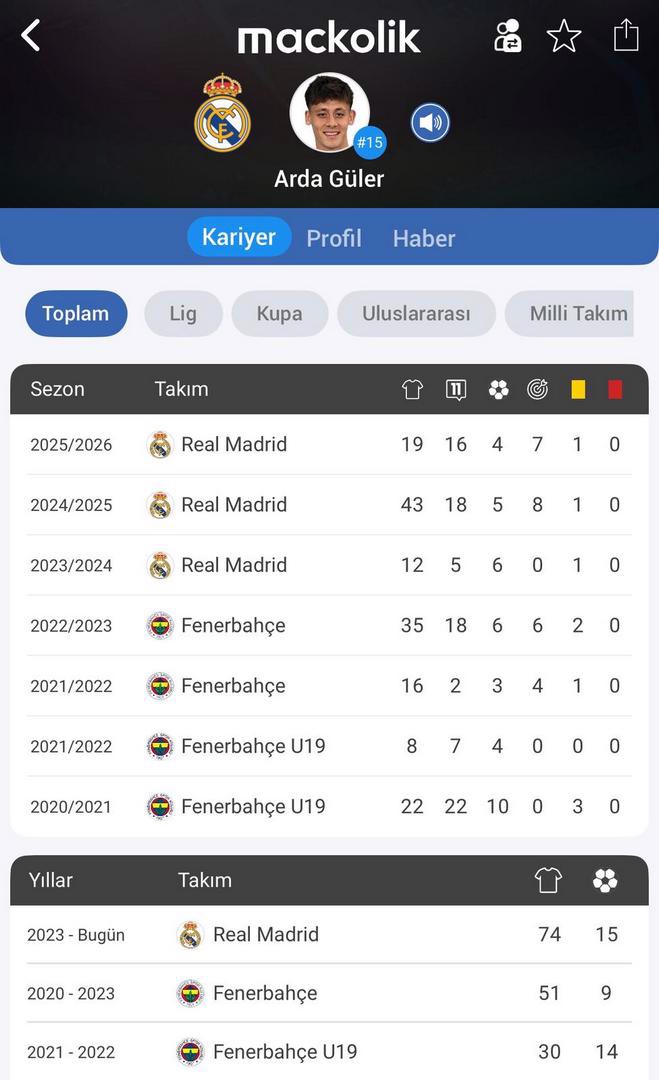Switch to the Haber tab
Image resolution: width=659 pixels, height=1080 pixels.
point(424,238)
